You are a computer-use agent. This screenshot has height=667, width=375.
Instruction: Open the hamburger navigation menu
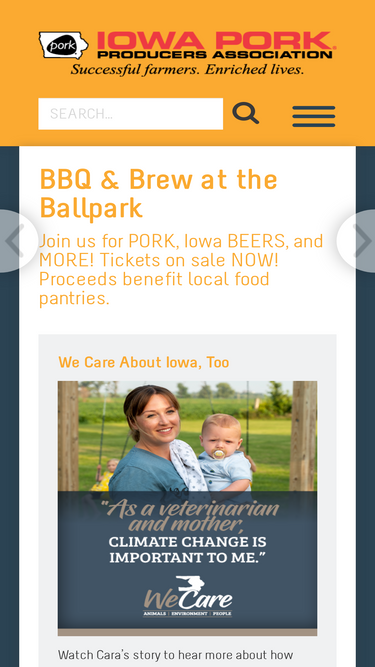[314, 116]
